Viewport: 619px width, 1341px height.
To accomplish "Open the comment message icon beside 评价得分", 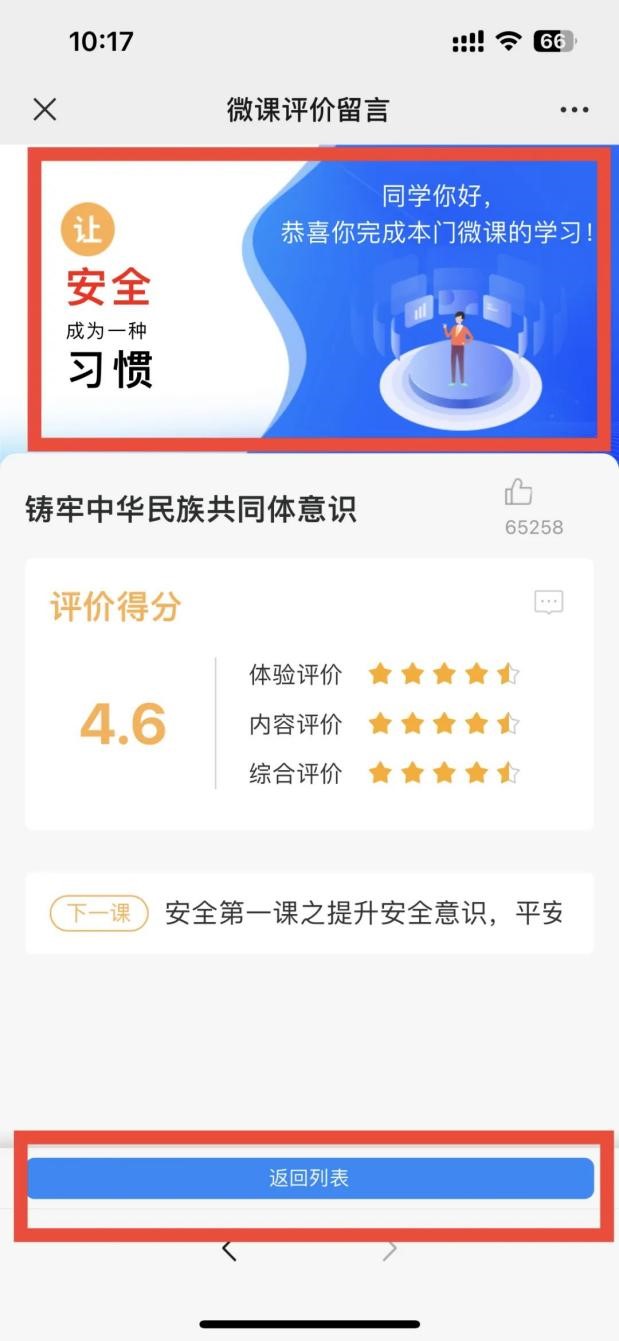I will [x=549, y=602].
